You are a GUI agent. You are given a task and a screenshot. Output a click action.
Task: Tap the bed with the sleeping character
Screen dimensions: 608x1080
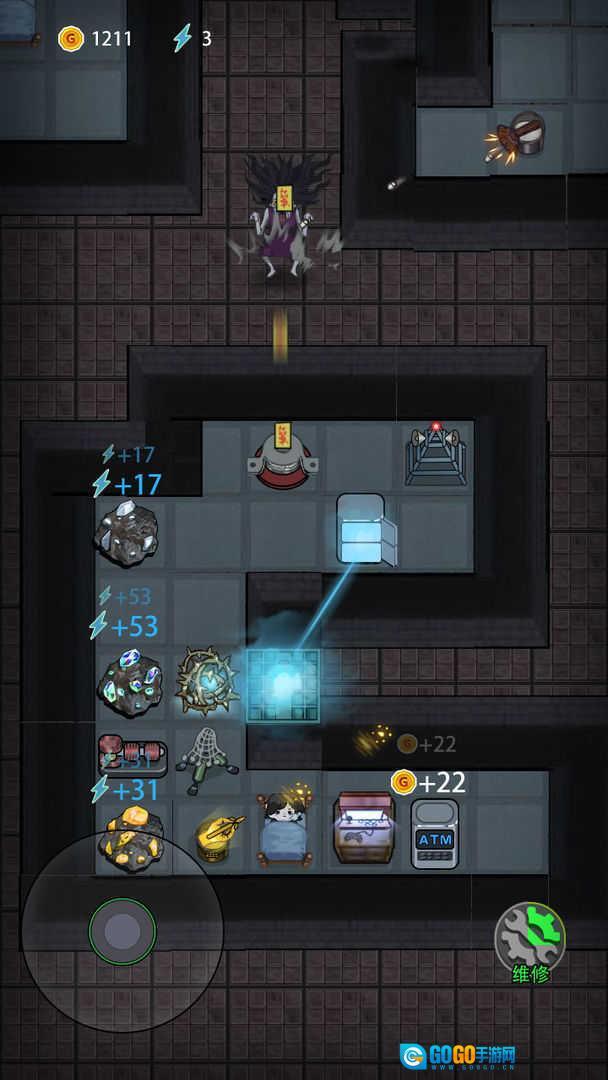point(283,828)
